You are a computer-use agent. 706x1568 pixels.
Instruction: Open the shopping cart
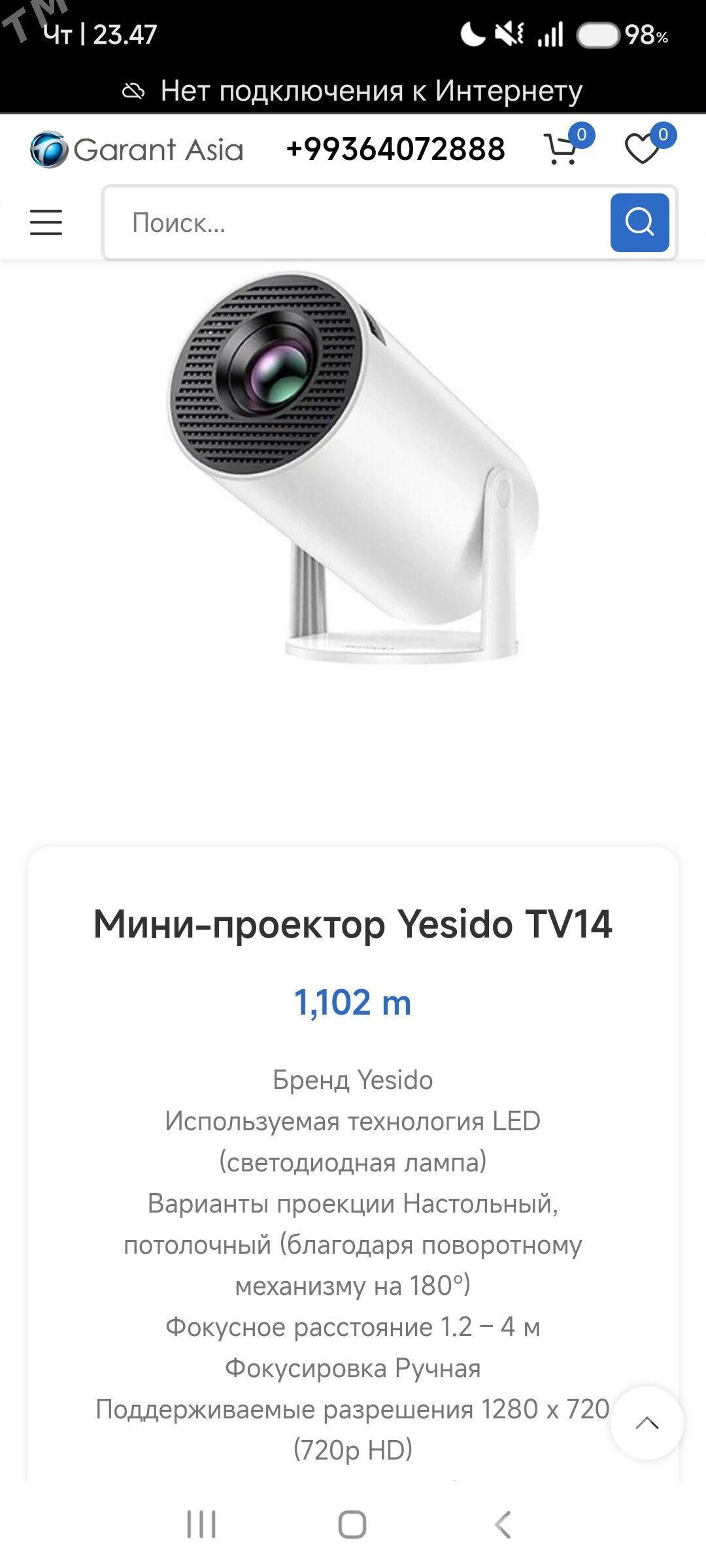coord(562,149)
